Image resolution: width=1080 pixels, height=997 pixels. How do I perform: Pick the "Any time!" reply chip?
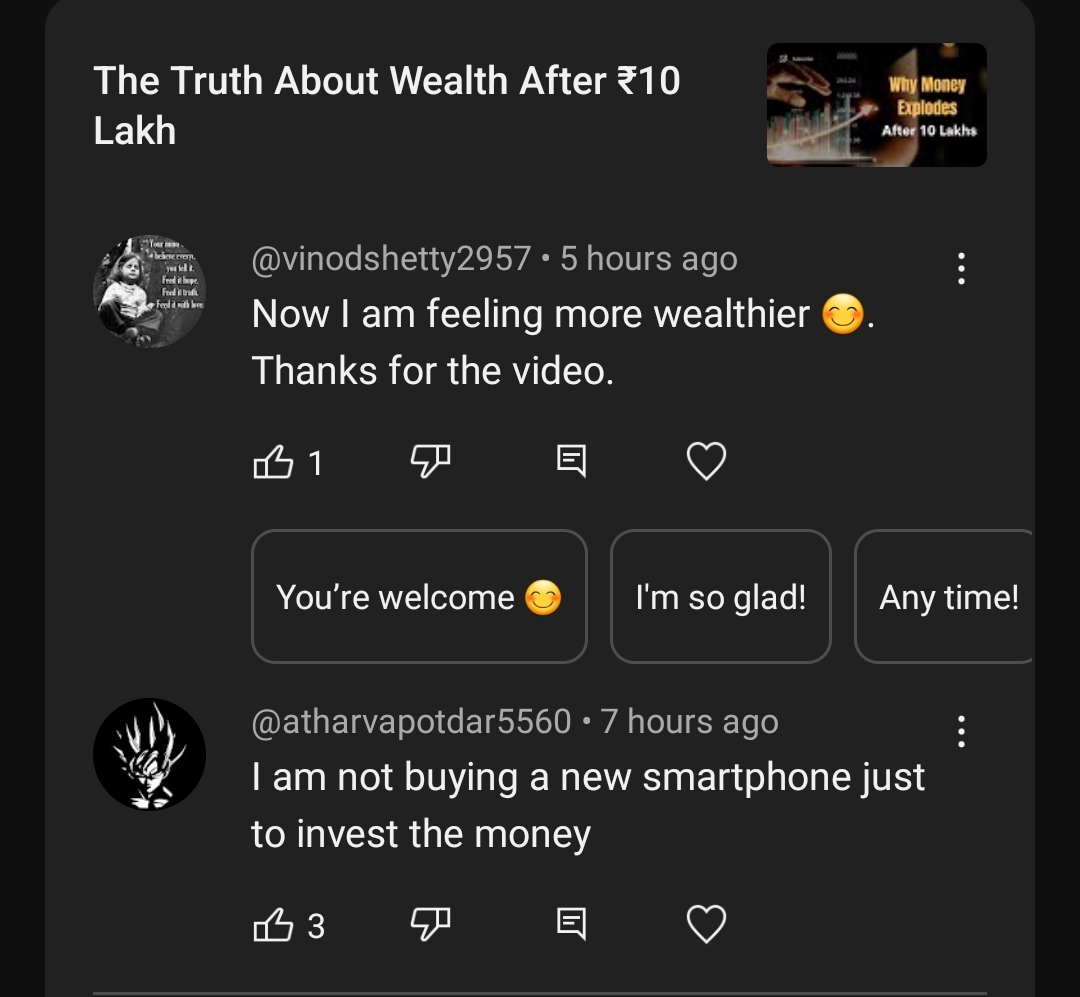[948, 597]
